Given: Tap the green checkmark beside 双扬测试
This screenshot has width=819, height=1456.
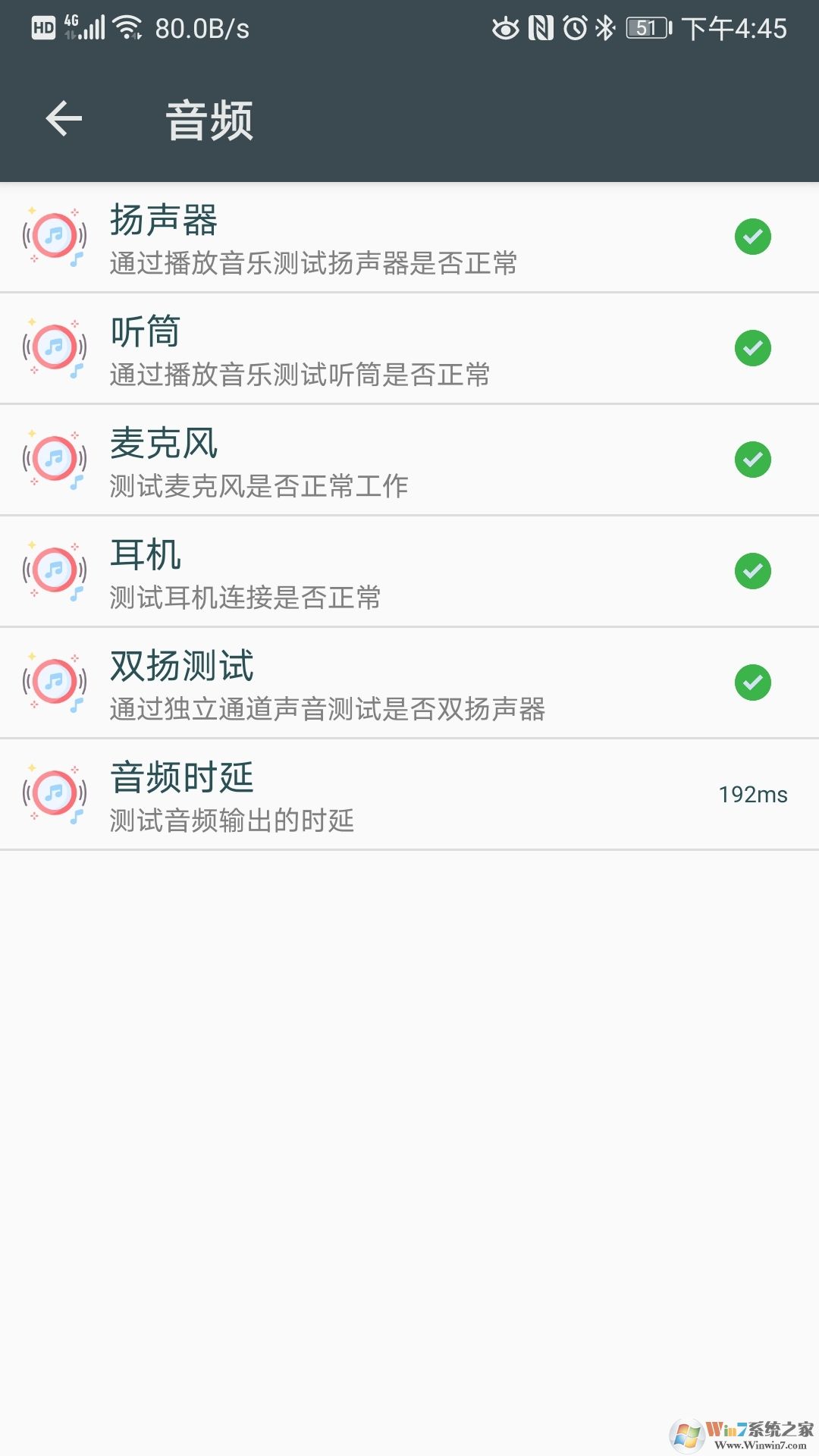Looking at the screenshot, I should (752, 682).
